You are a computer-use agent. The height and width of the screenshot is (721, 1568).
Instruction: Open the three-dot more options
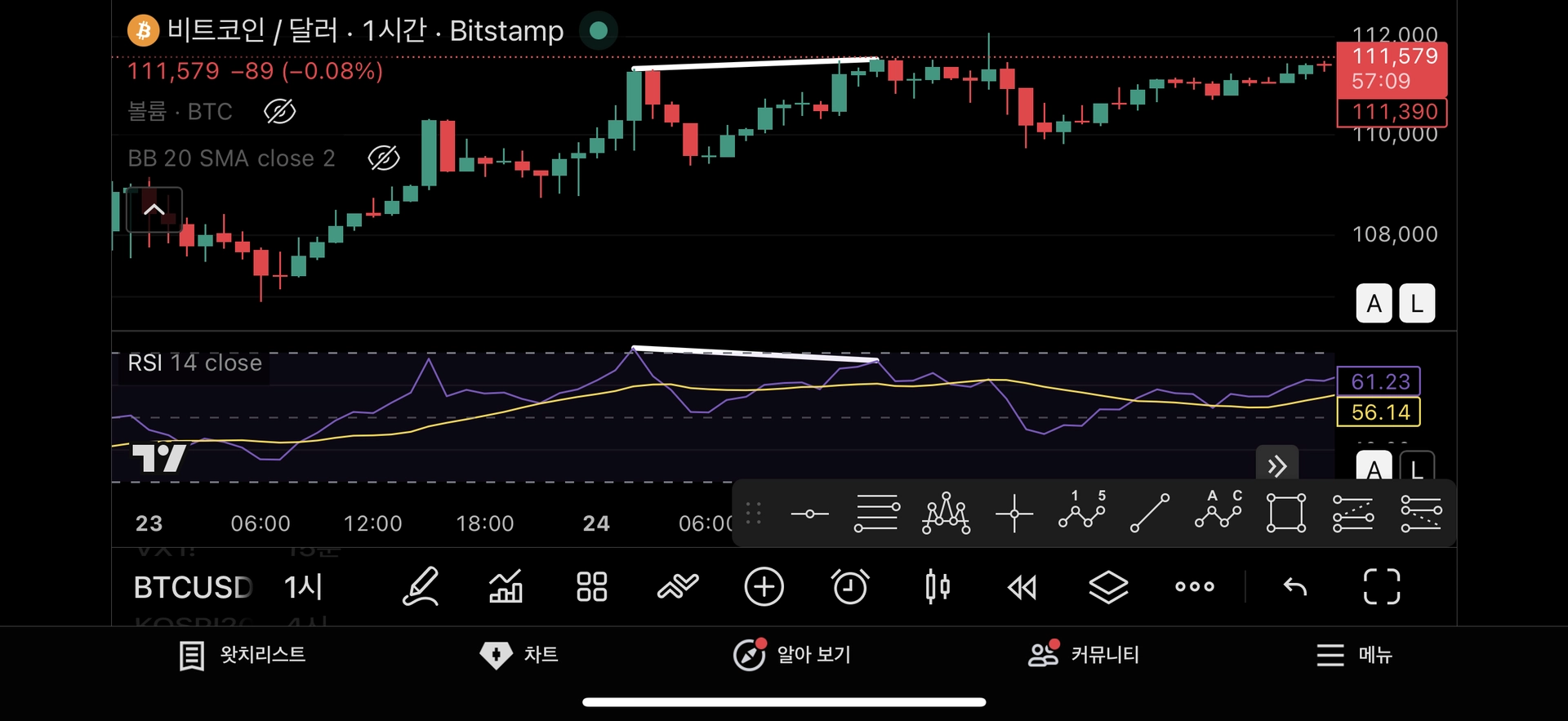[x=1194, y=587]
